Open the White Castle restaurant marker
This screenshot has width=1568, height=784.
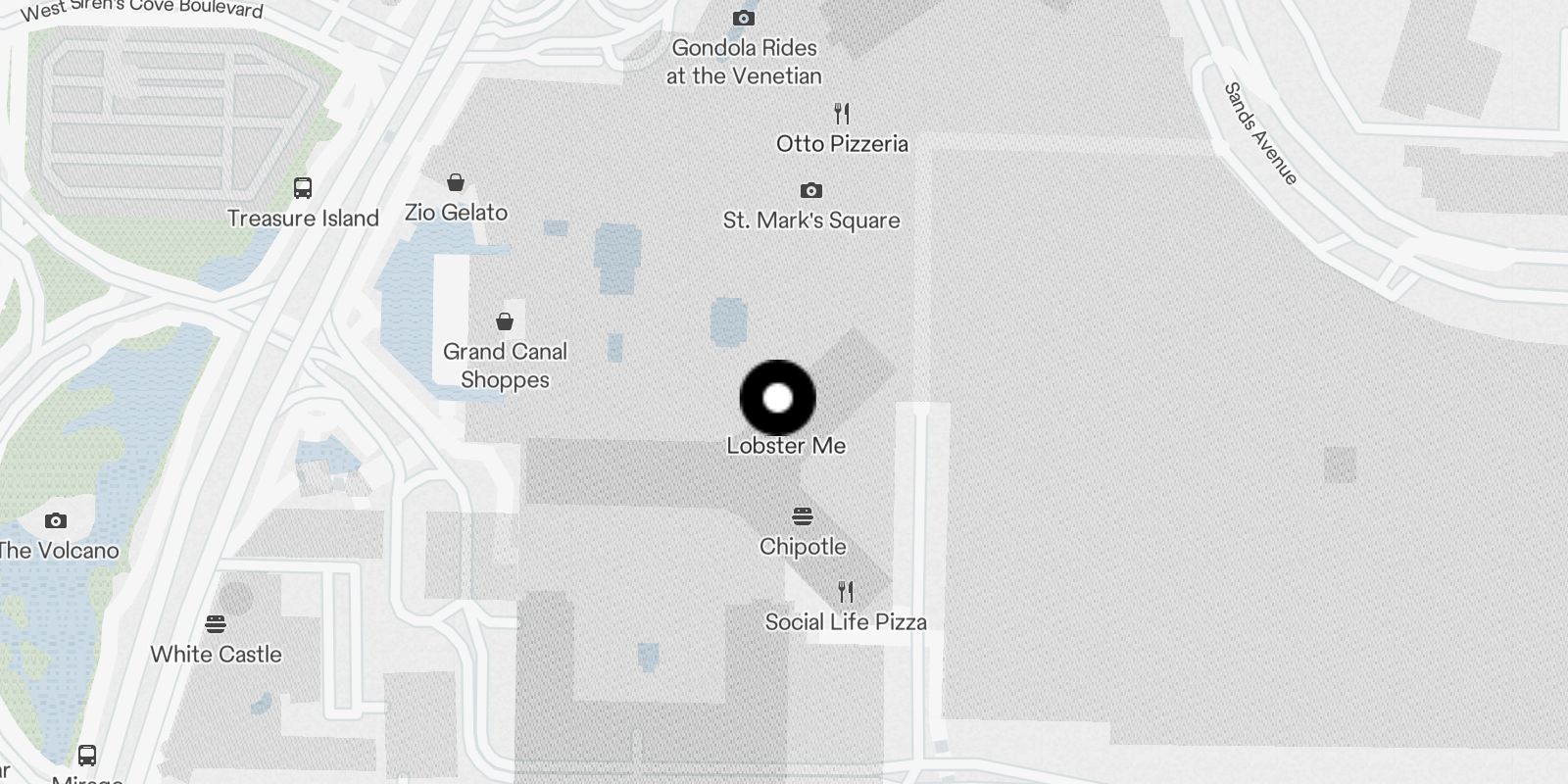pos(216,624)
